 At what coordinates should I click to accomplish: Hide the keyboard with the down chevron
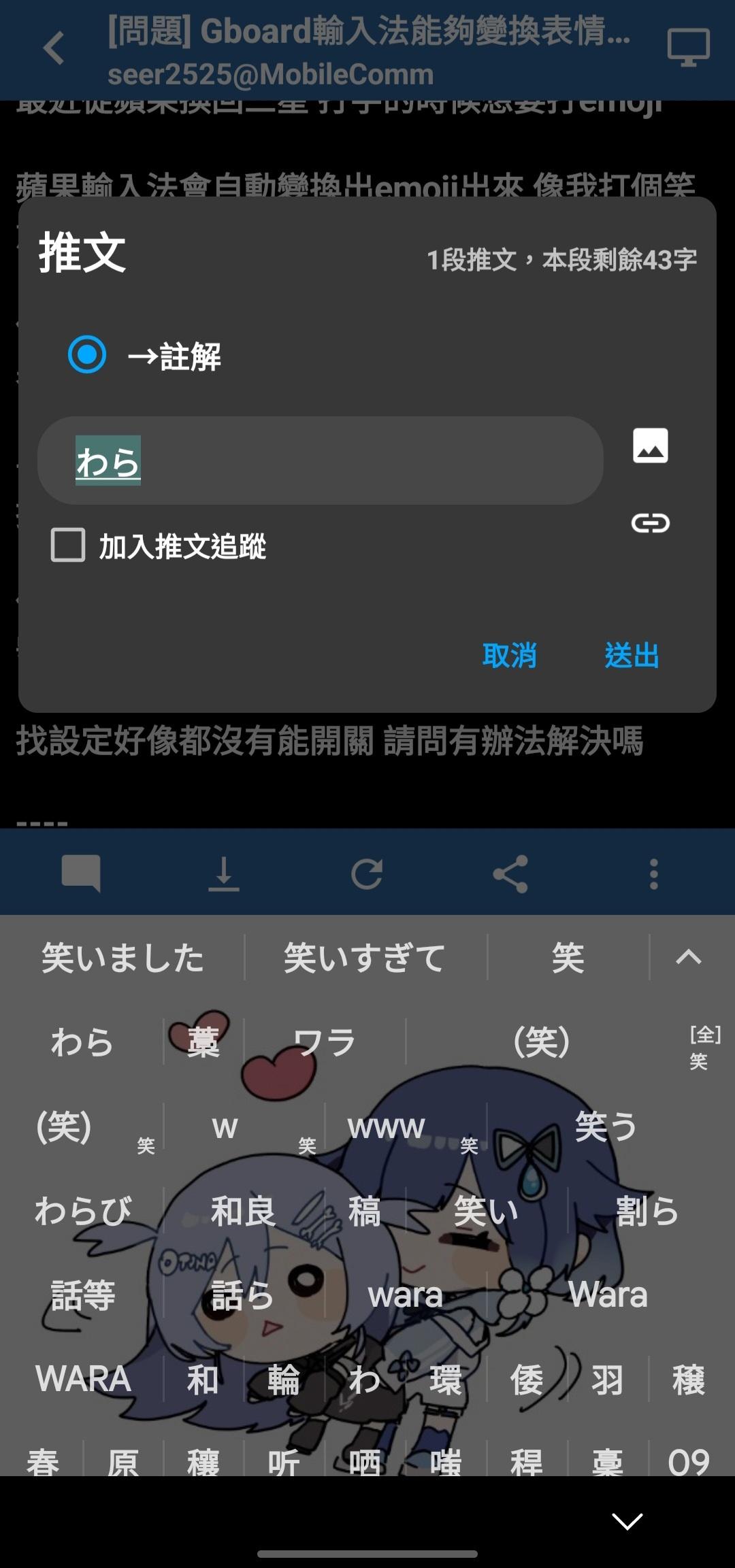(627, 1521)
